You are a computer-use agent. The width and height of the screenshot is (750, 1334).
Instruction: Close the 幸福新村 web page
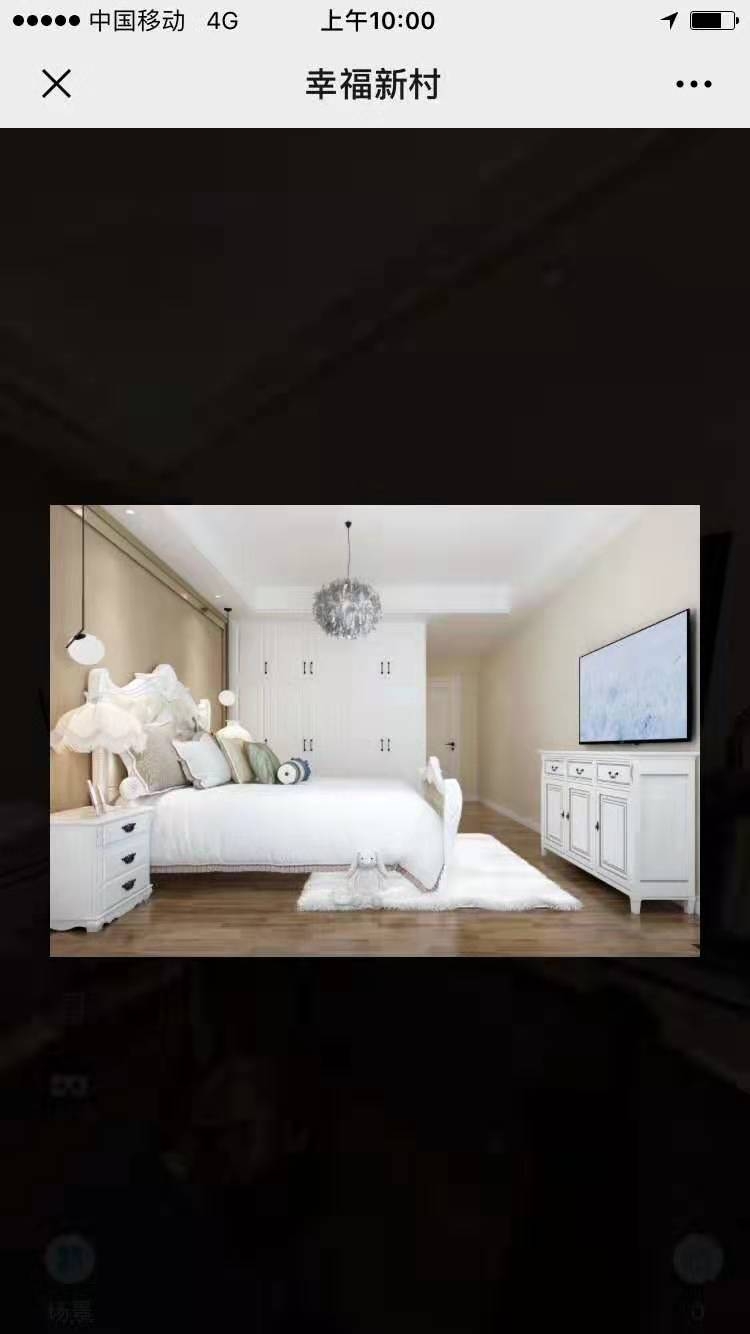pos(57,84)
